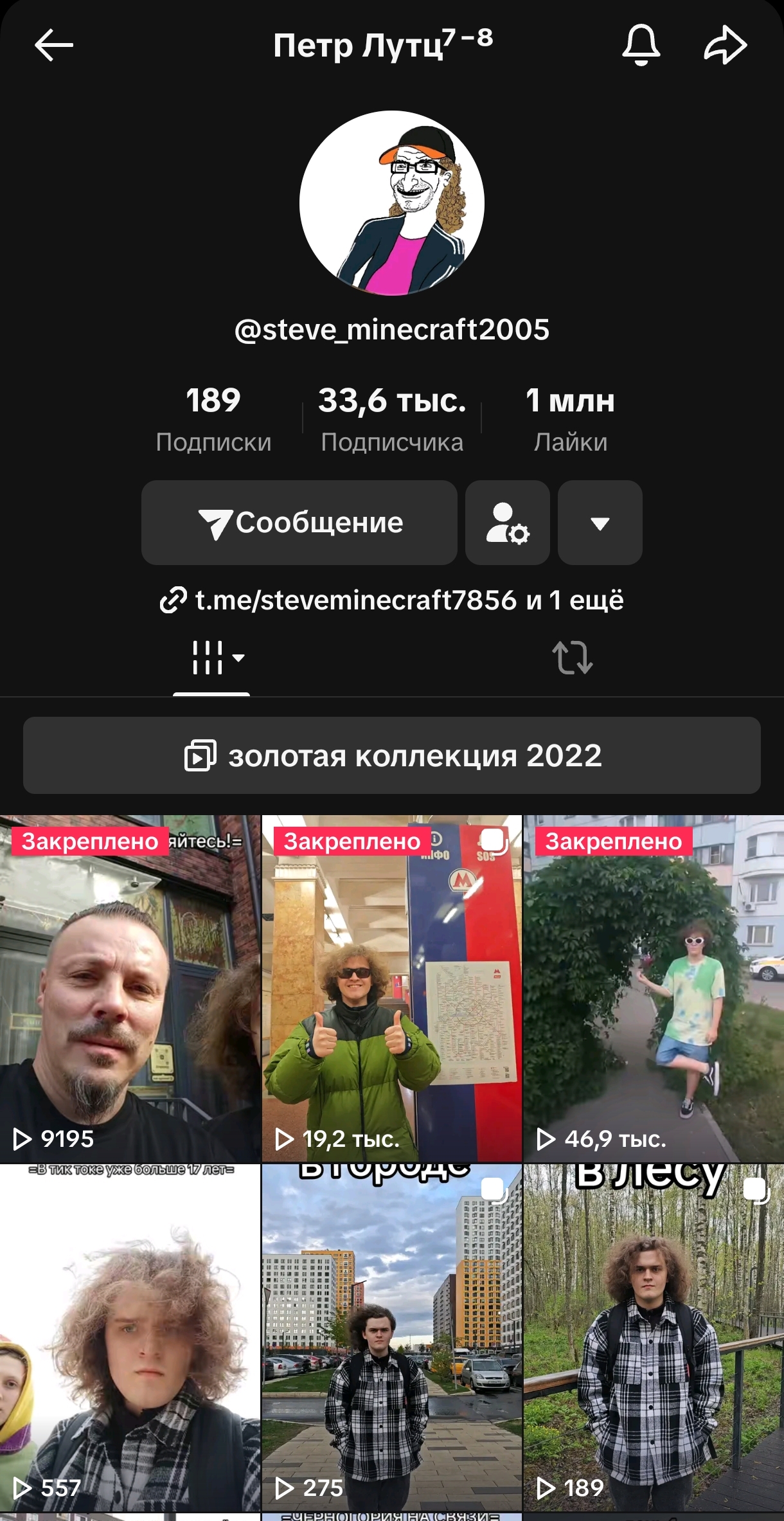Open the В лесу video with 189 views
This screenshot has height=1521, width=784.
(x=654, y=1338)
